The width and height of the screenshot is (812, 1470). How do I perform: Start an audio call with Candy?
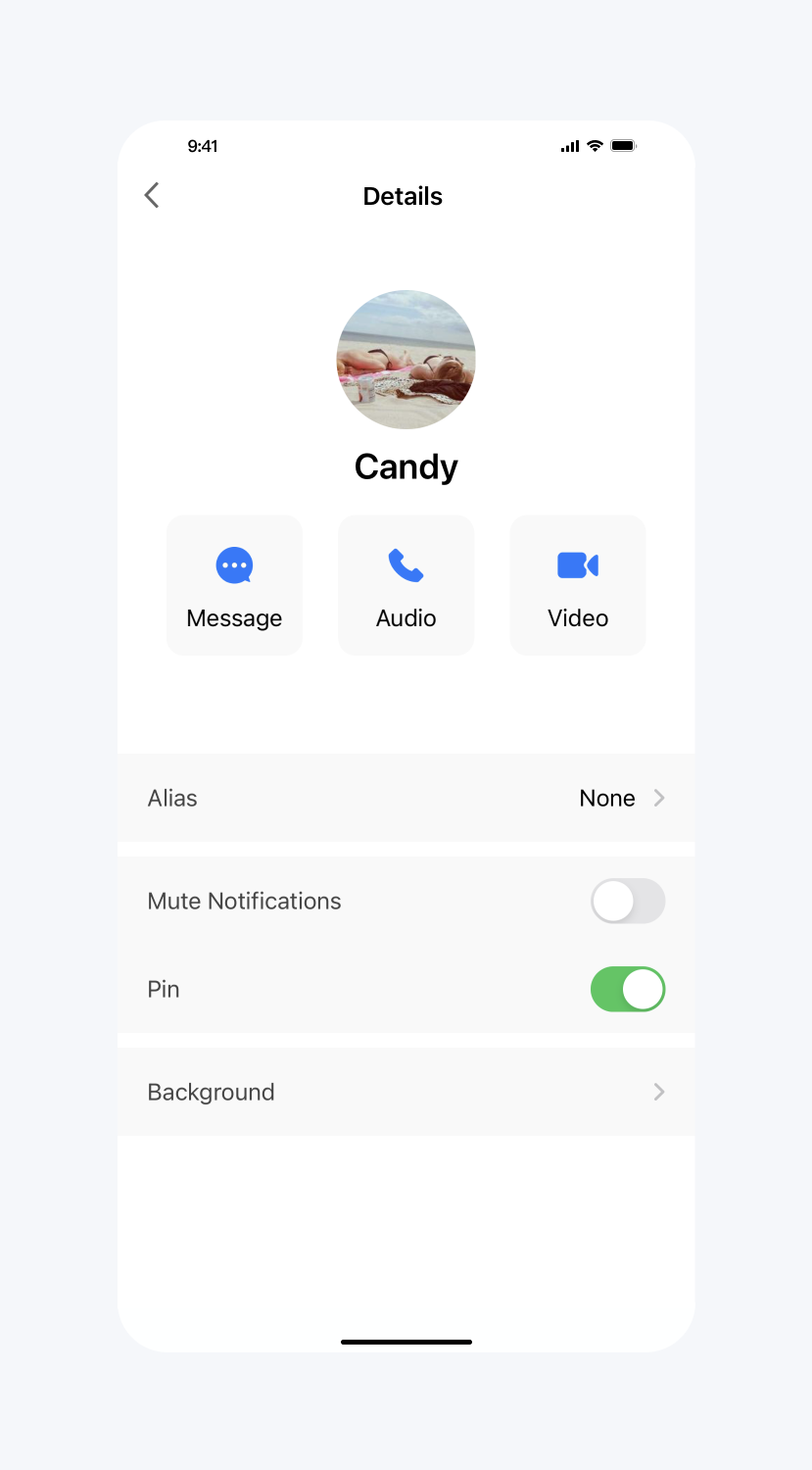tap(406, 585)
